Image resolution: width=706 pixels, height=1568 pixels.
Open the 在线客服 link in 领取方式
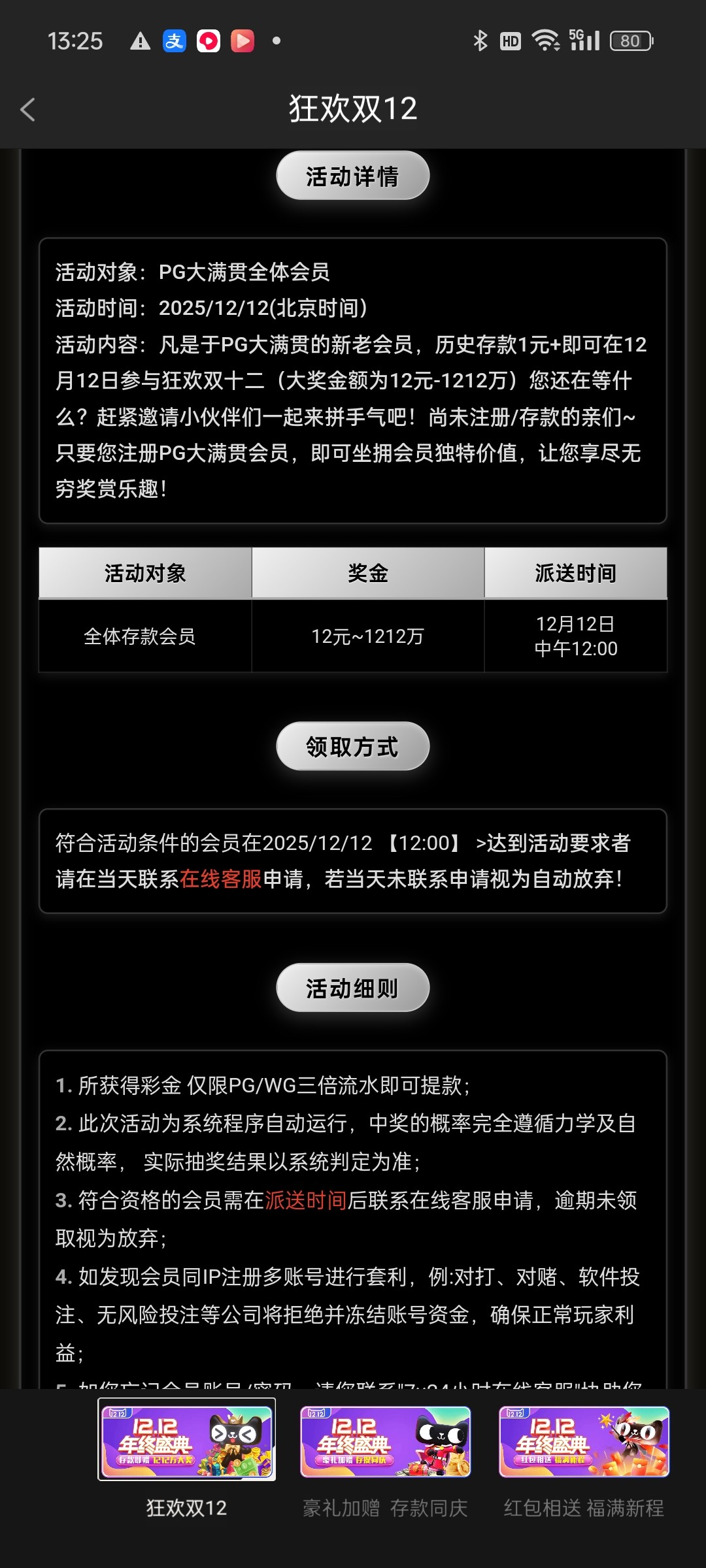pos(221,879)
